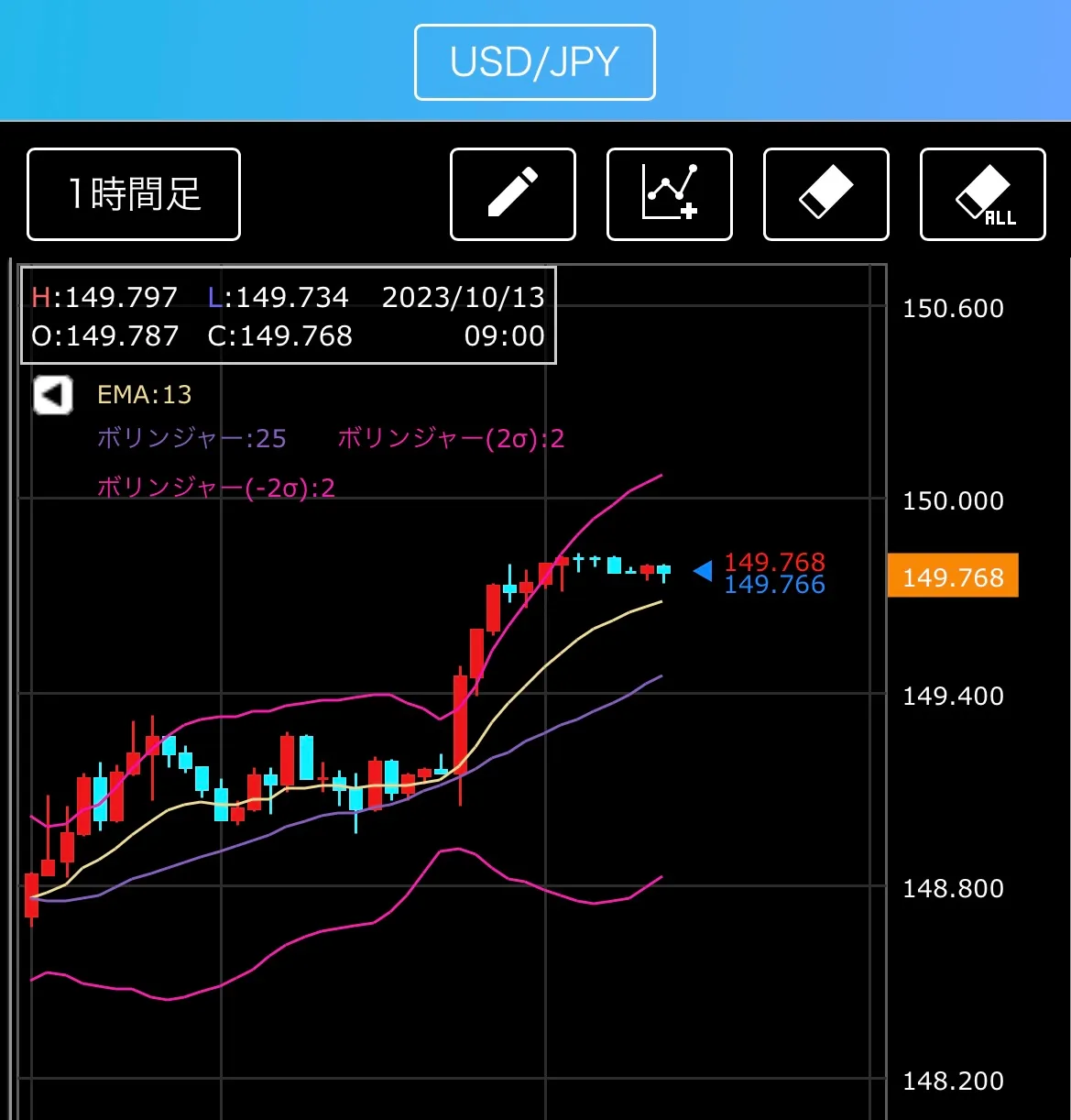
Task: Select the eraser tool
Action: [825, 194]
